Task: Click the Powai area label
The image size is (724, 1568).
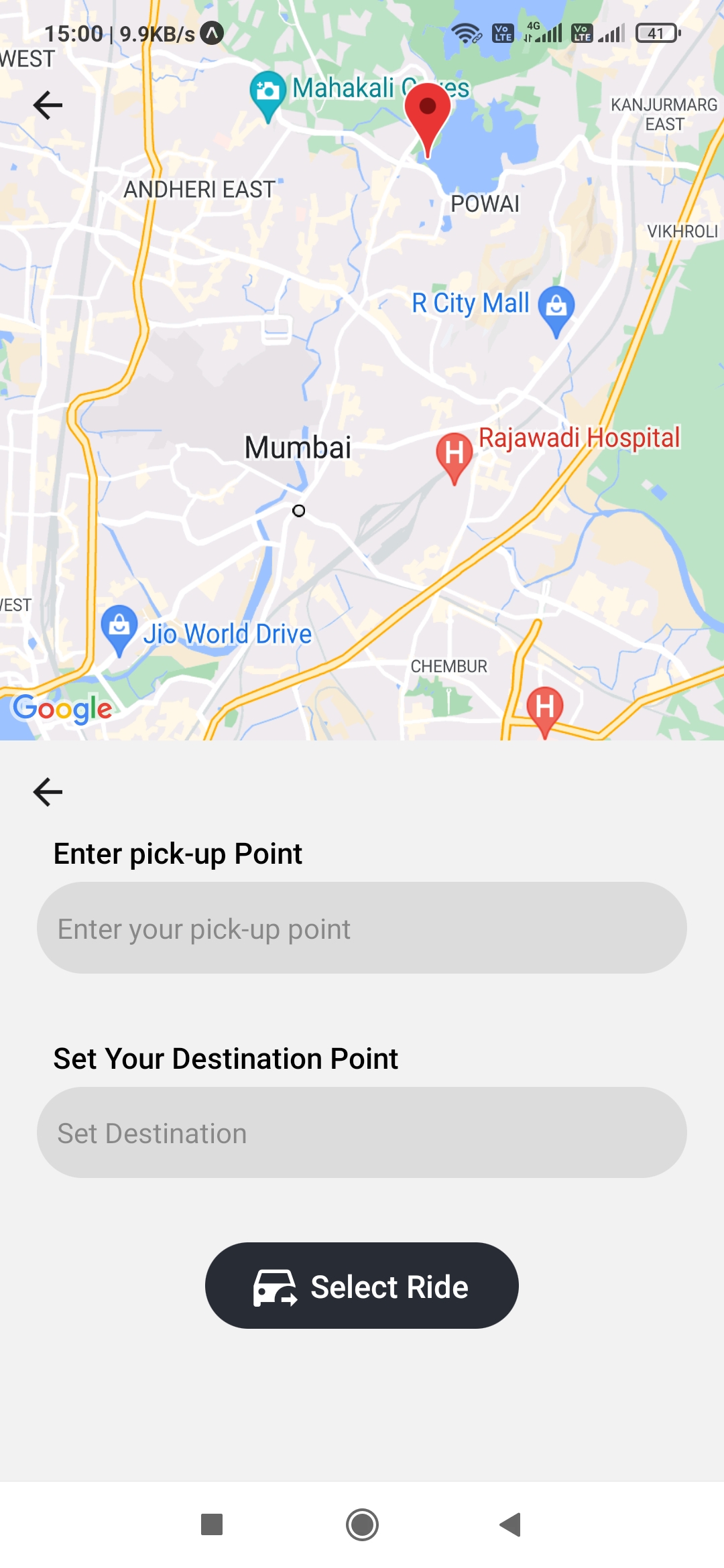Action: (x=485, y=204)
